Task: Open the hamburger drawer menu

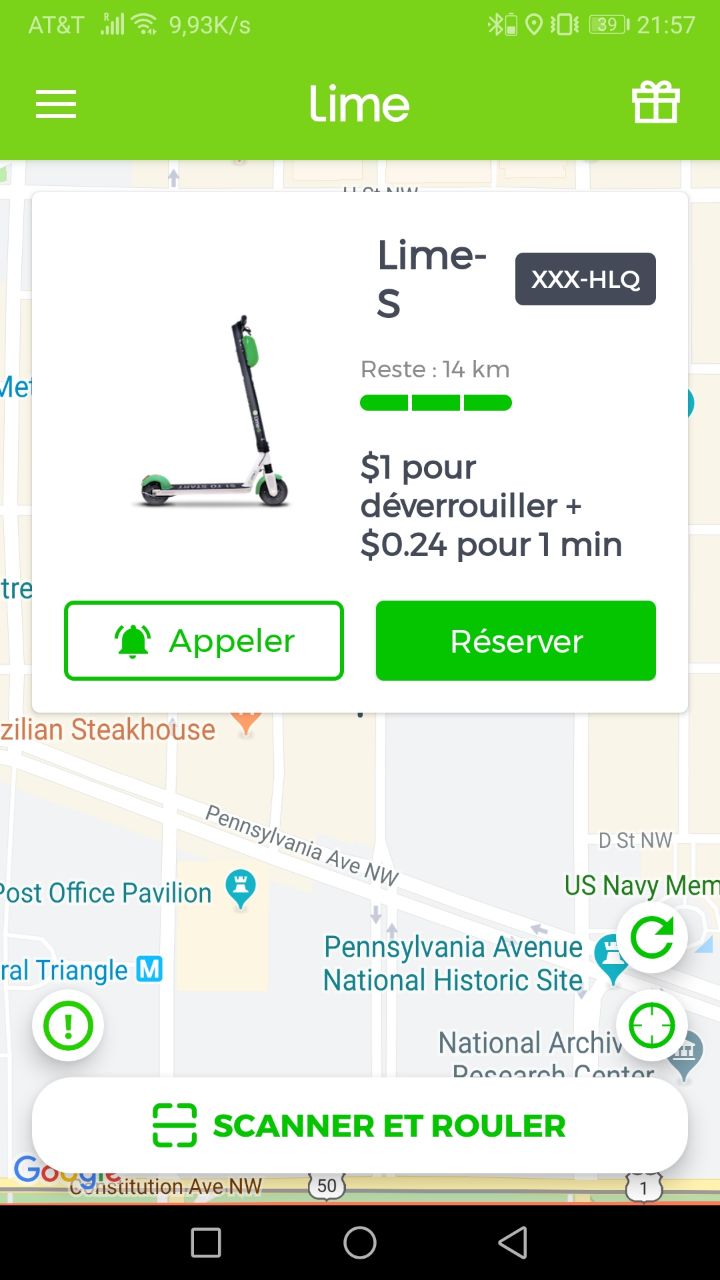Action: pos(56,104)
